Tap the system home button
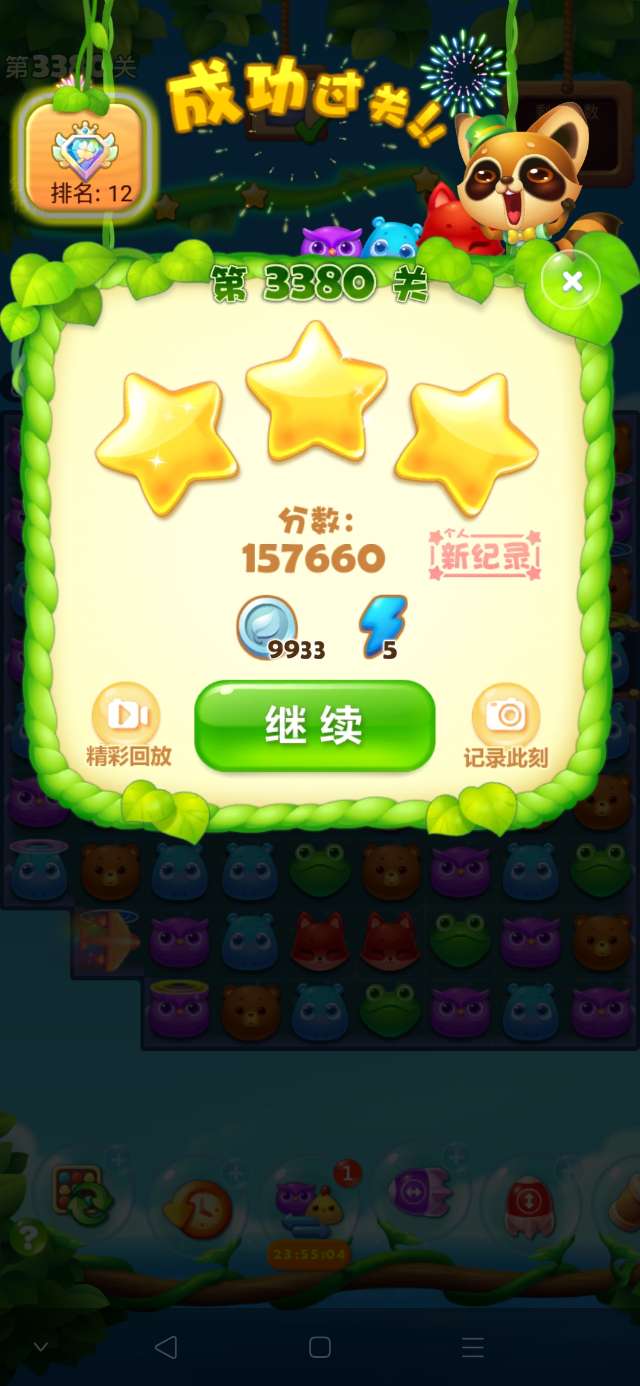The height and width of the screenshot is (1386, 640). pyautogui.click(x=320, y=1347)
